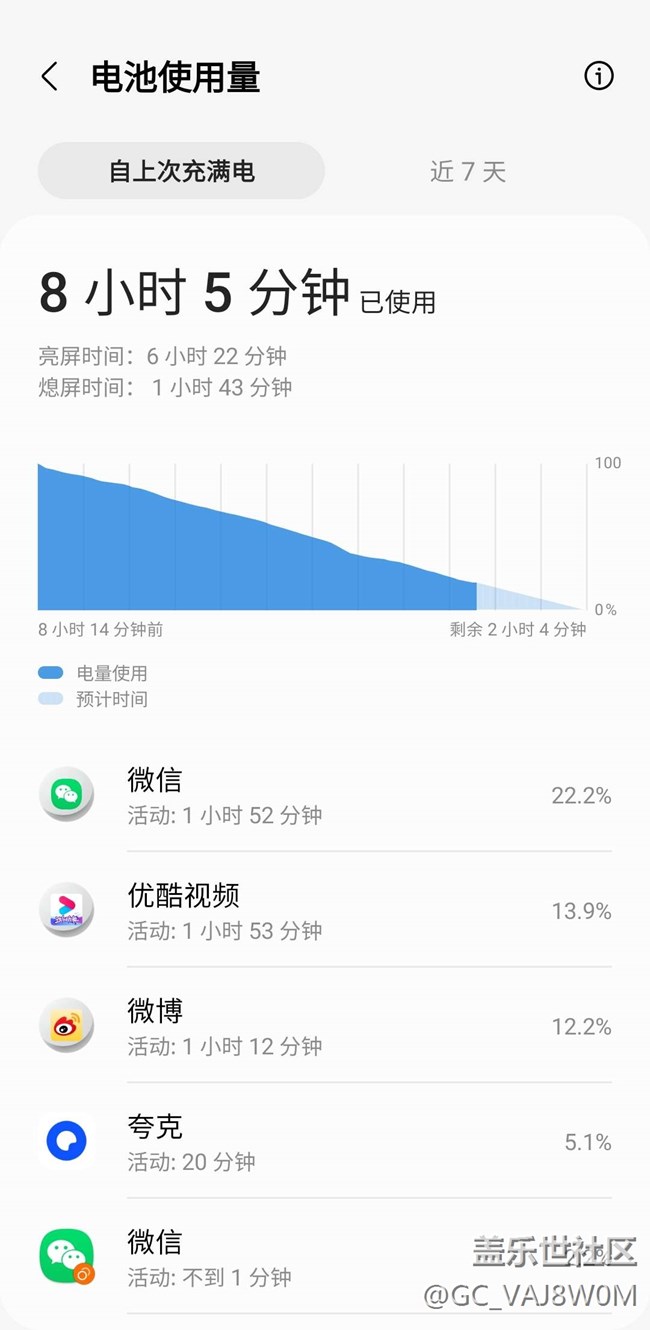Switch to the 近 7 天 tab
Screen dimensions: 650x1330
(468, 171)
